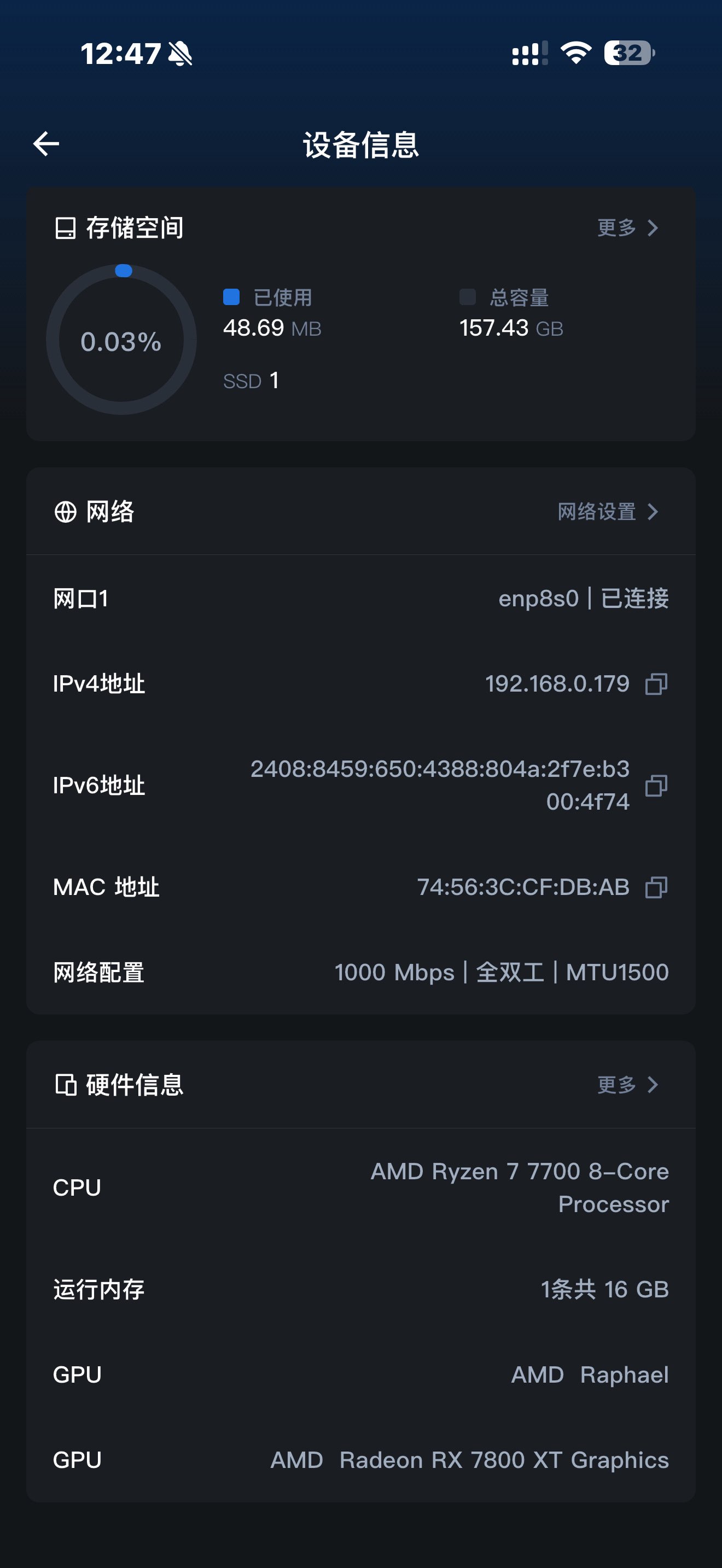Expand 更多 in the 硬件信息 section
The width and height of the screenshot is (722, 1568).
pos(627,1085)
